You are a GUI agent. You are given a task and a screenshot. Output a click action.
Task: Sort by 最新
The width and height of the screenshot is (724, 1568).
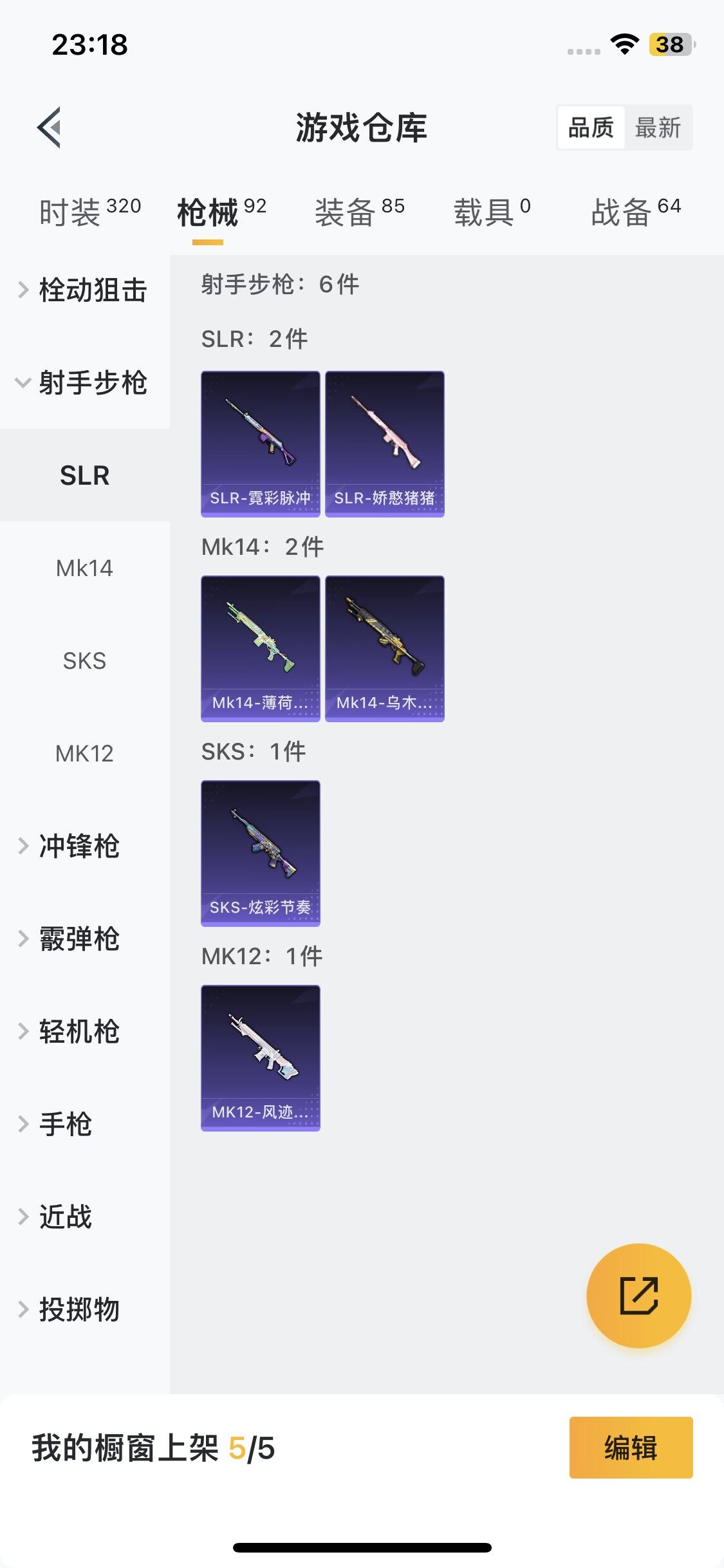pos(658,127)
